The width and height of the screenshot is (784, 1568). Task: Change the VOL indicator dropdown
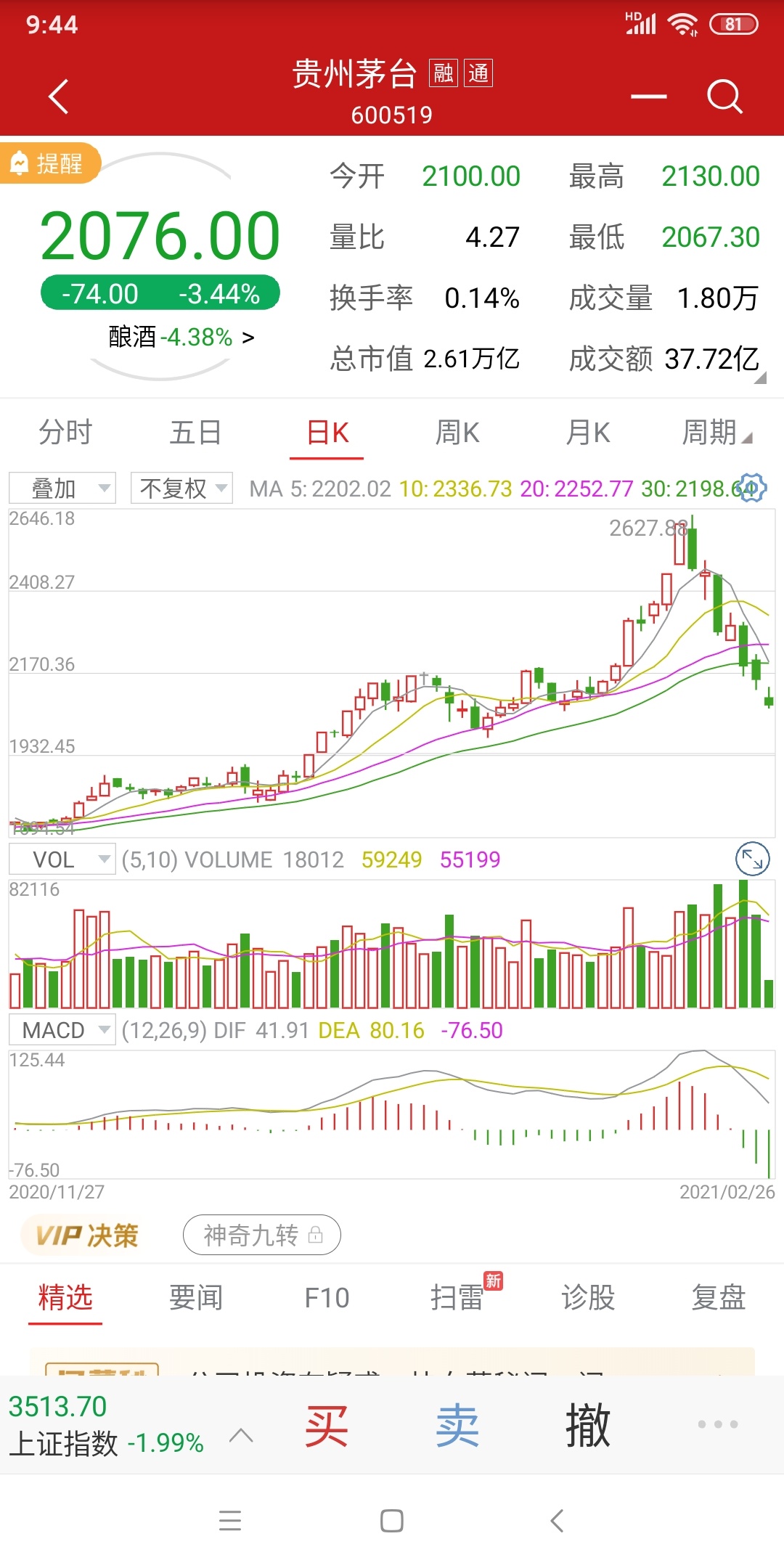[x=62, y=859]
